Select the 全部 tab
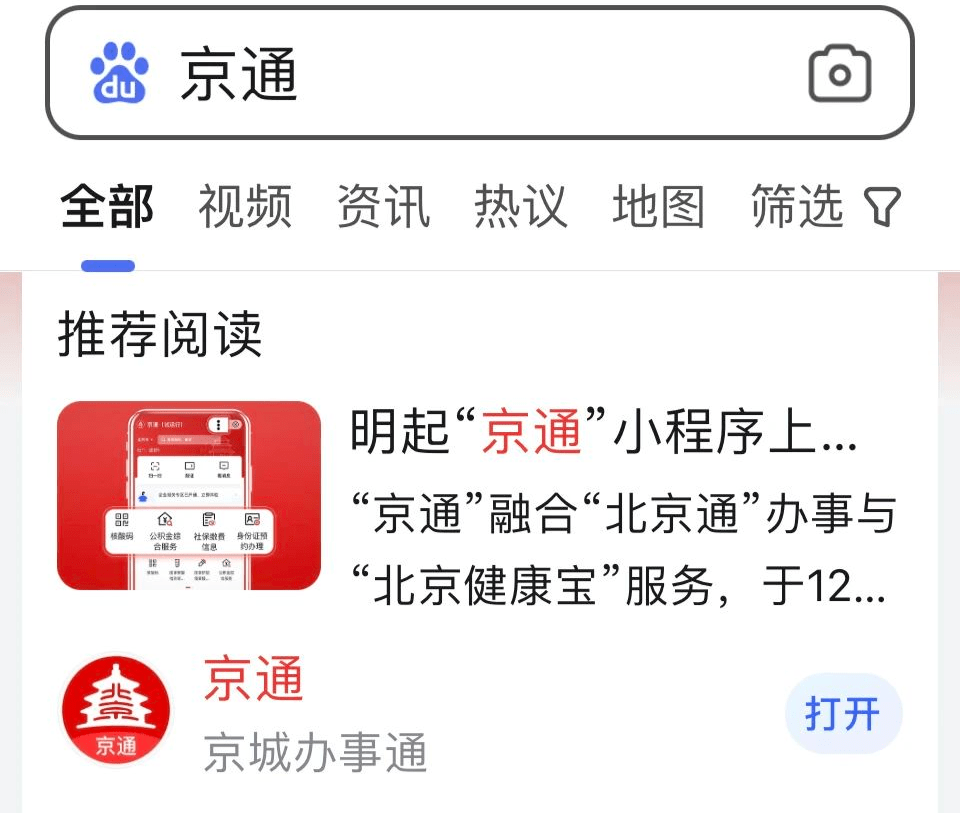 click(x=107, y=208)
